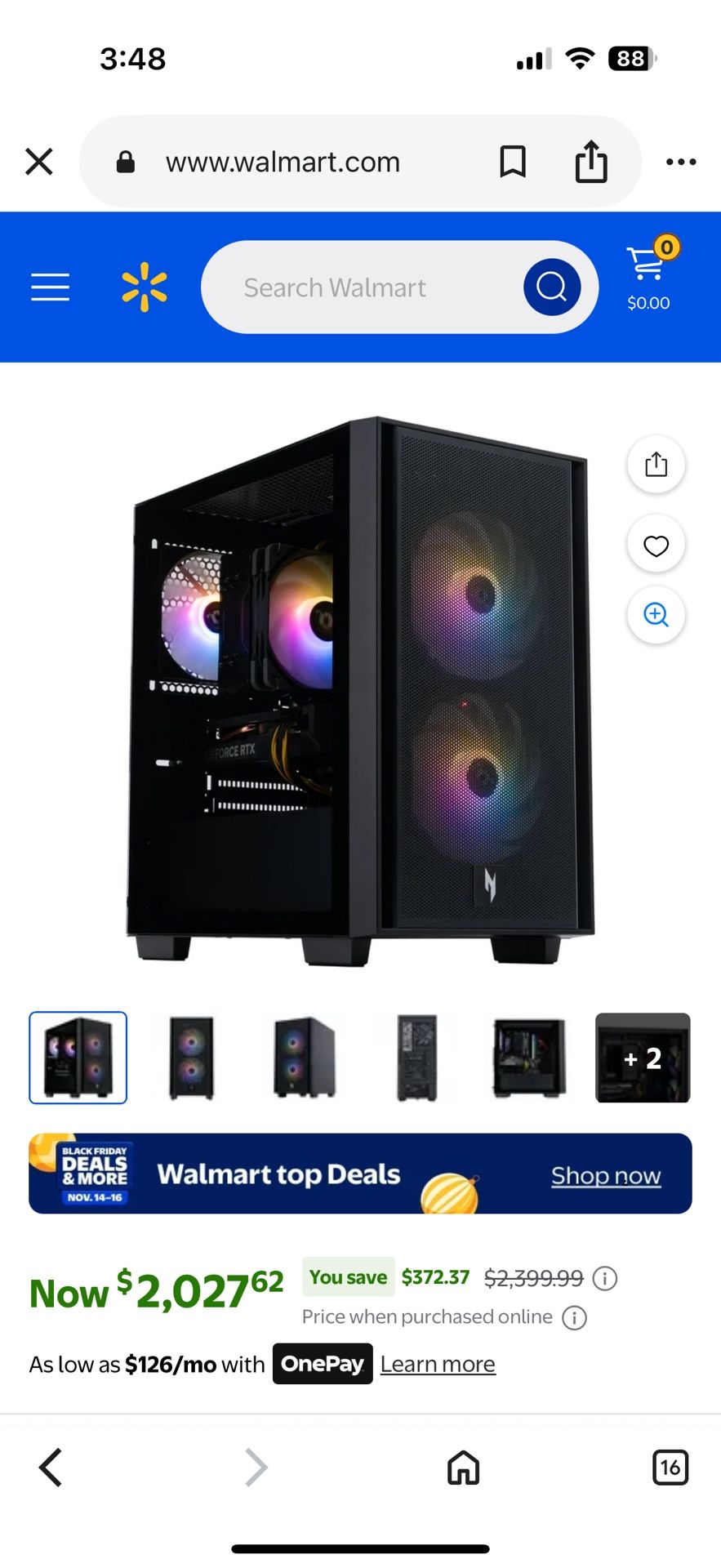Go to the browser home screen

463,1467
